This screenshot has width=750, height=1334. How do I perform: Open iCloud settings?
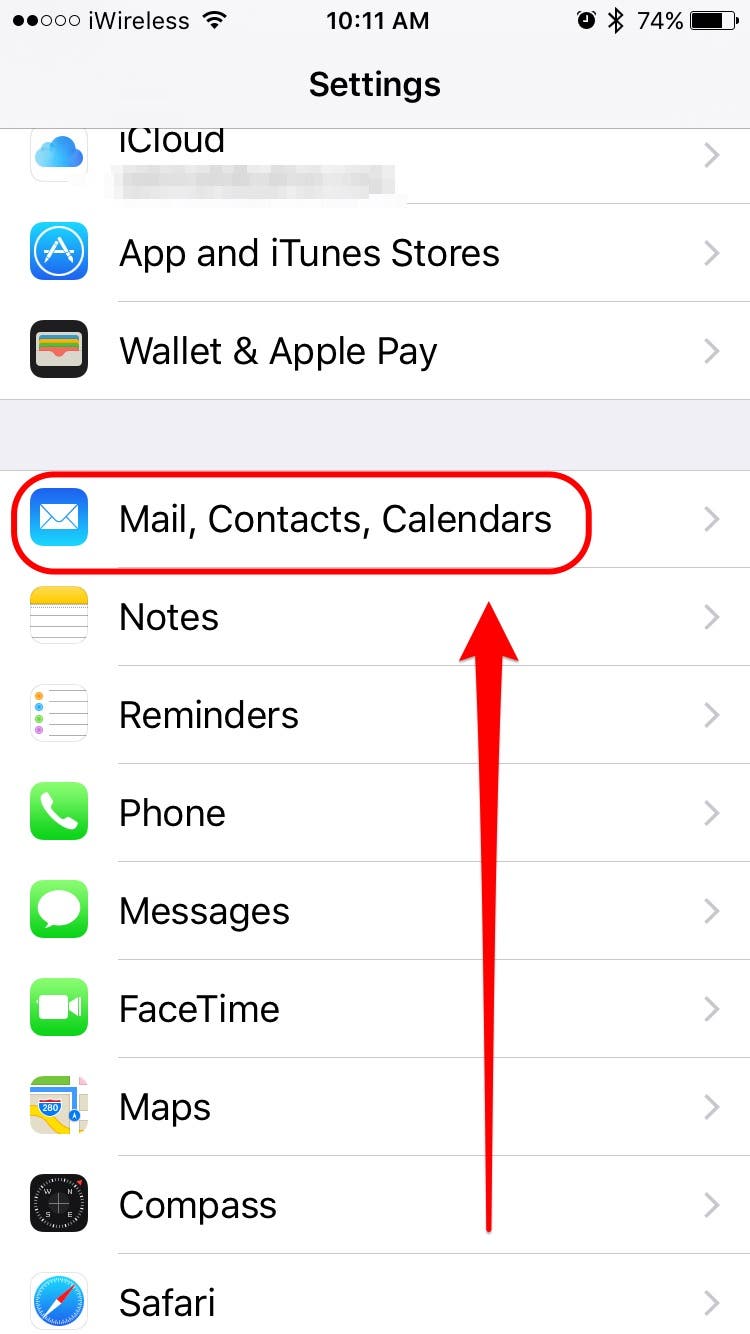click(x=375, y=166)
